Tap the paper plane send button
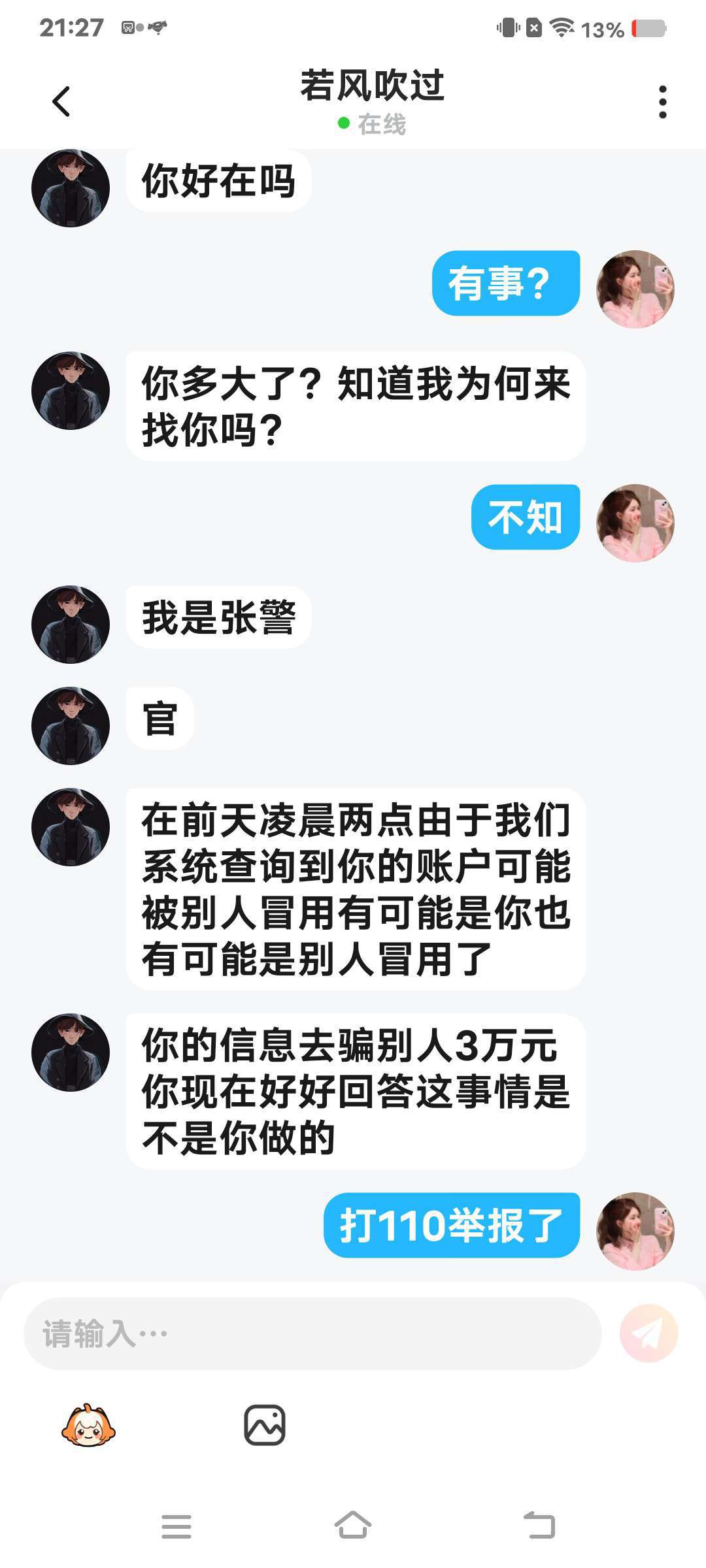Viewport: 706px width, 1568px height. (648, 1333)
